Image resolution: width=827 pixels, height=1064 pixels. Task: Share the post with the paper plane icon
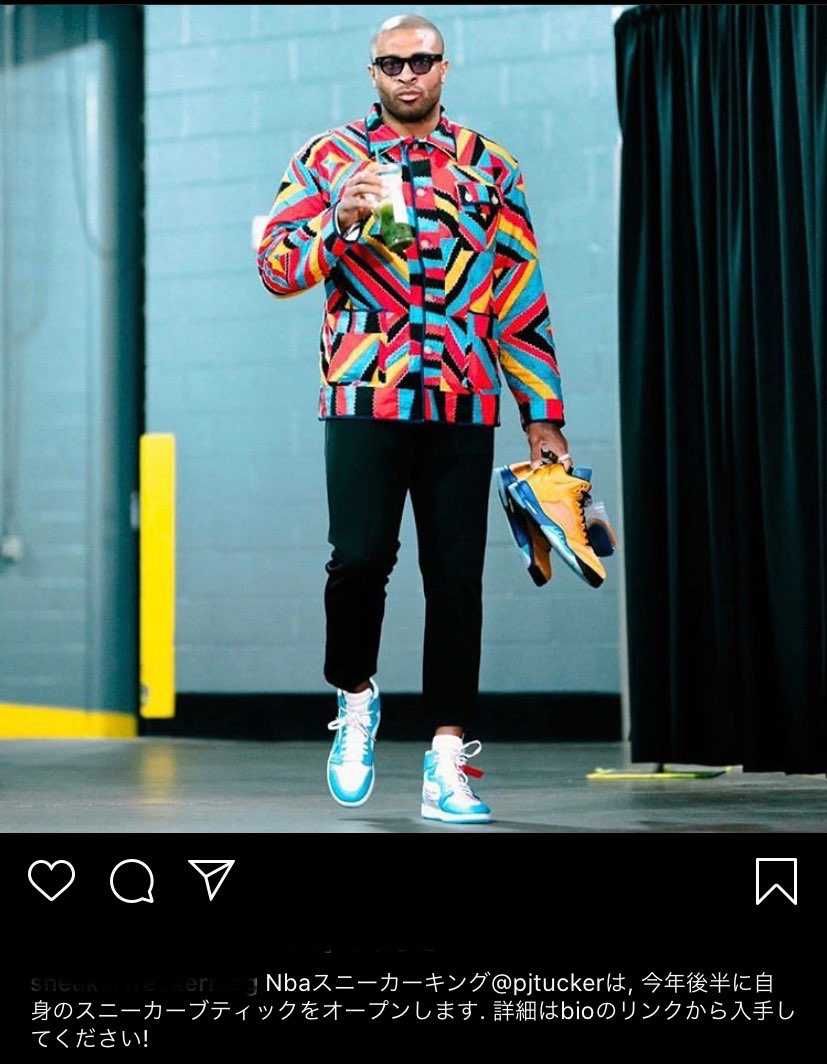pyautogui.click(x=211, y=880)
